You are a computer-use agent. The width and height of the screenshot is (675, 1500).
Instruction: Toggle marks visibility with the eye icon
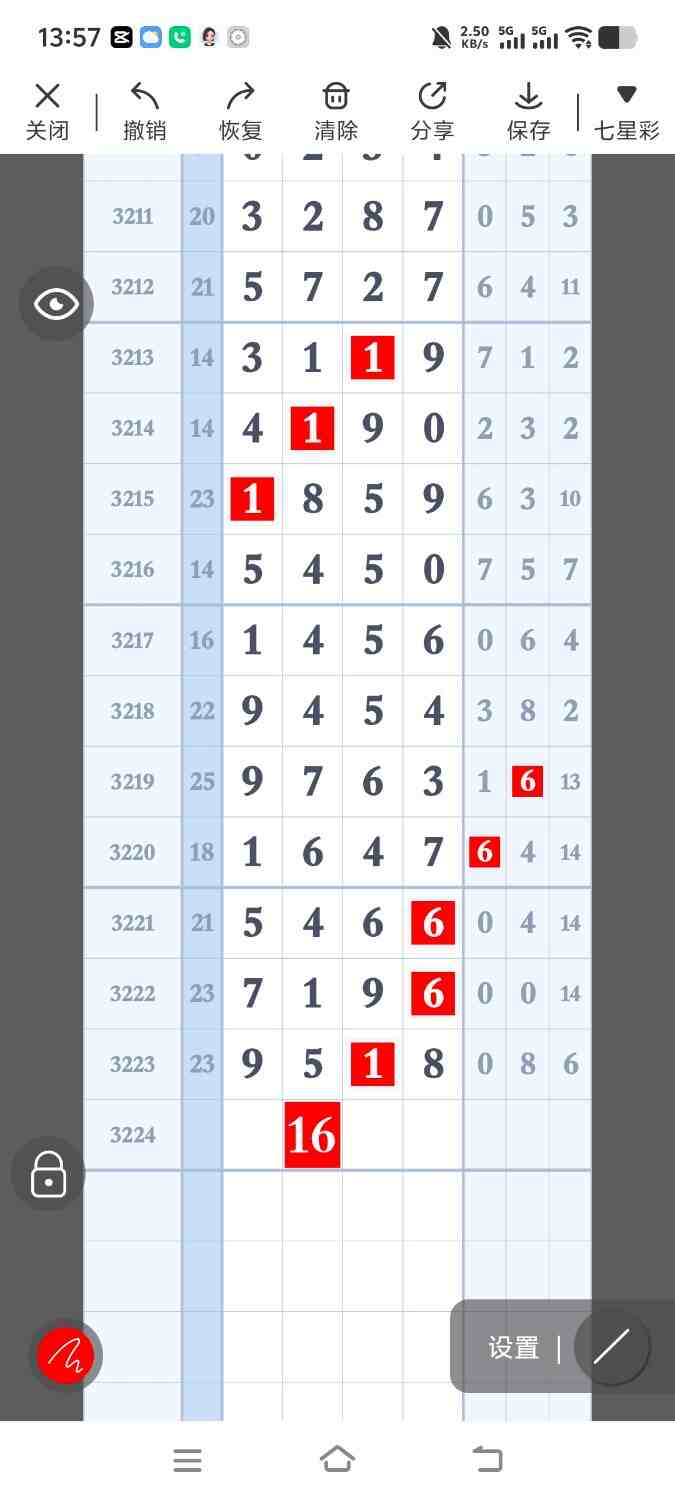tap(56, 304)
